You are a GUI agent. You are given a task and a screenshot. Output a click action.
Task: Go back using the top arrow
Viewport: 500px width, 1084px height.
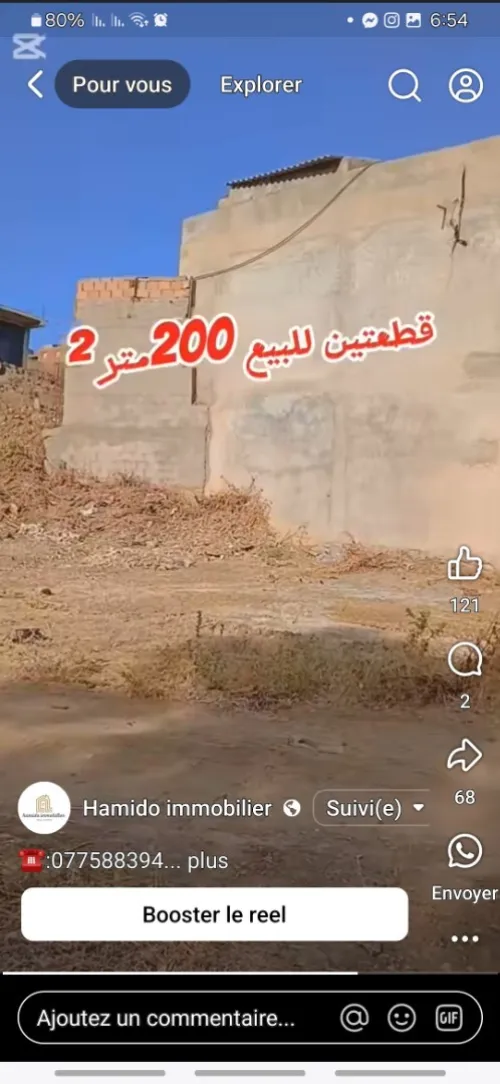(35, 84)
